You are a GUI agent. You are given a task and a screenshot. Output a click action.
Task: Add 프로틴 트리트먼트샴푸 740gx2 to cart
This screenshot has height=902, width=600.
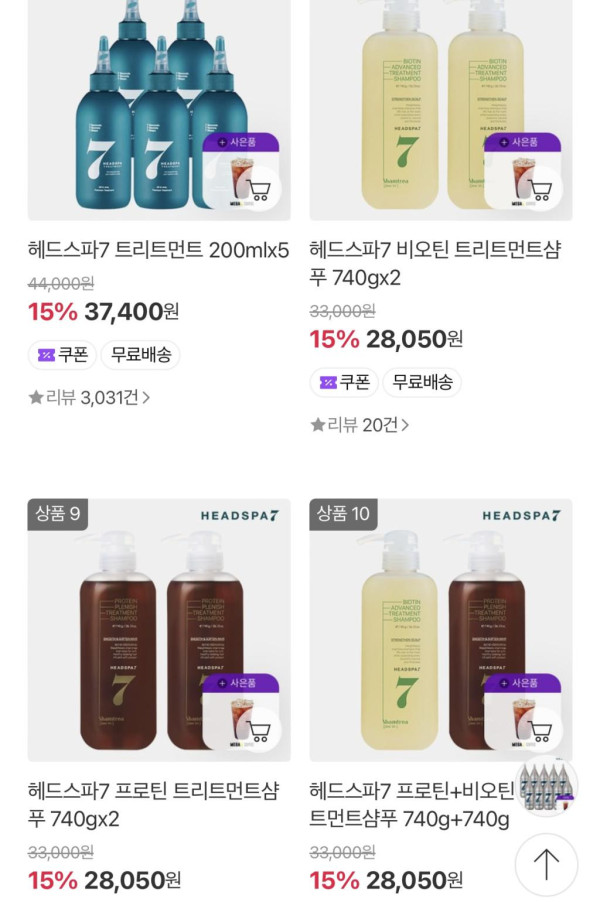[260, 730]
